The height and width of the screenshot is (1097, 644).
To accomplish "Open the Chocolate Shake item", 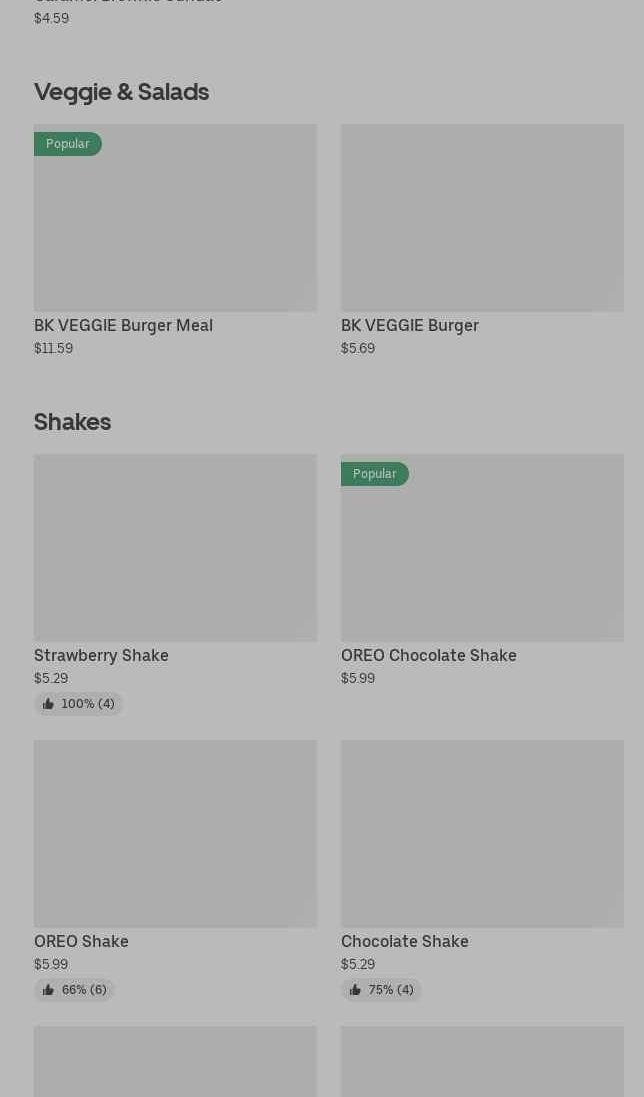I will pos(482,870).
